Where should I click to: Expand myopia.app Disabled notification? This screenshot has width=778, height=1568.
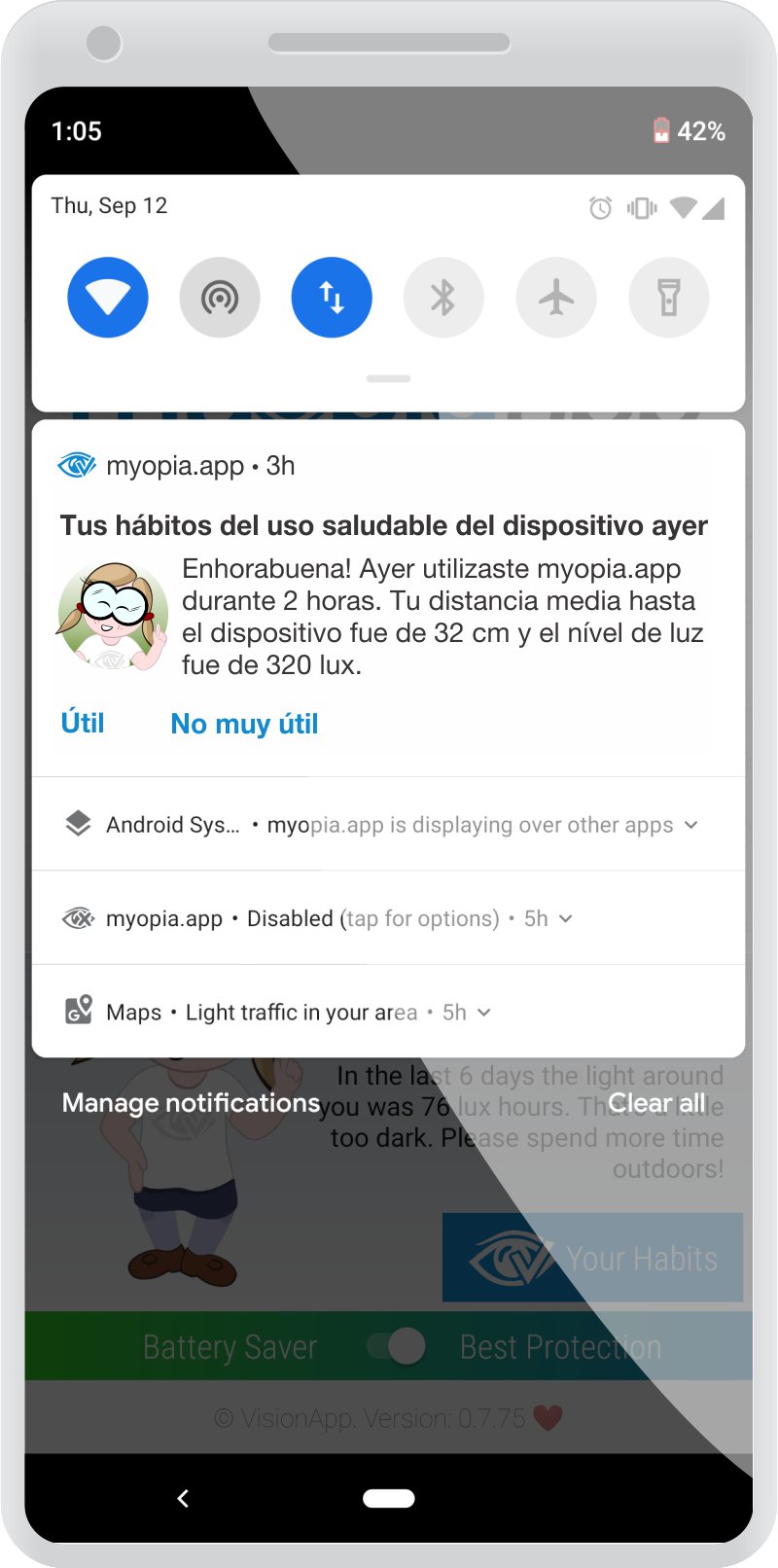coord(566,918)
